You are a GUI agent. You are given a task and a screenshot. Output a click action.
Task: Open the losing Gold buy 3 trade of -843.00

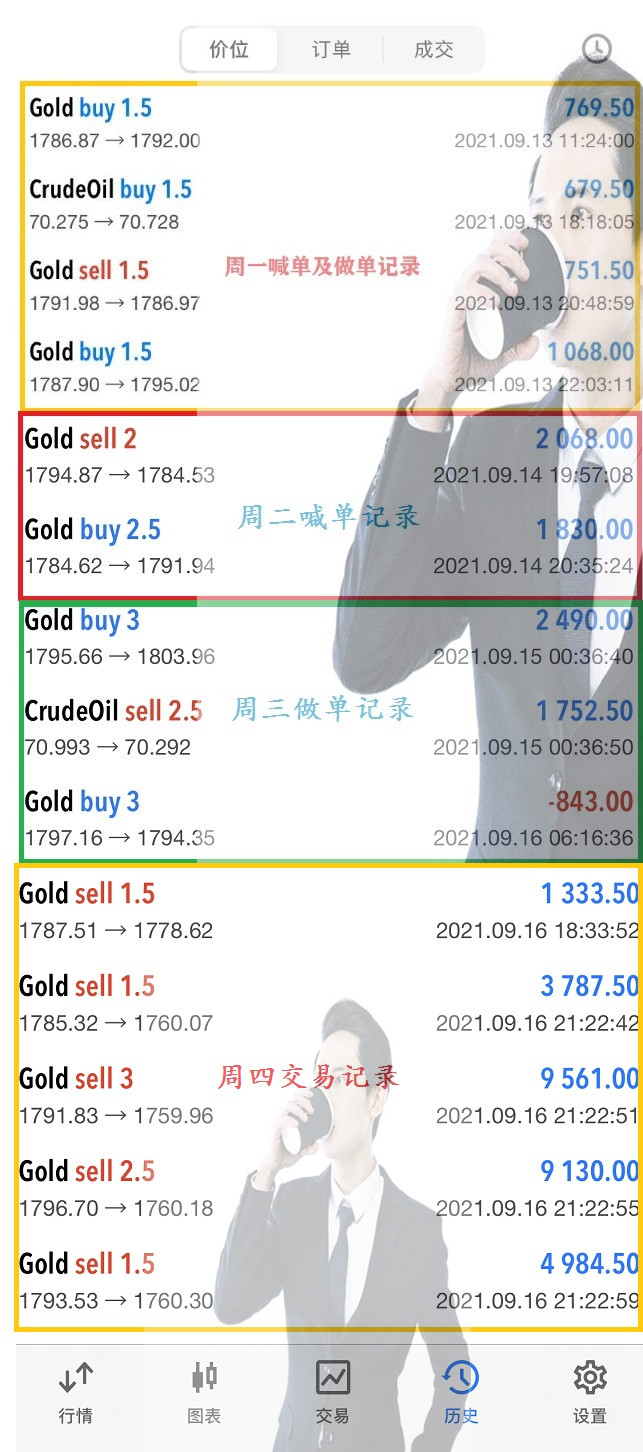[x=320, y=818]
